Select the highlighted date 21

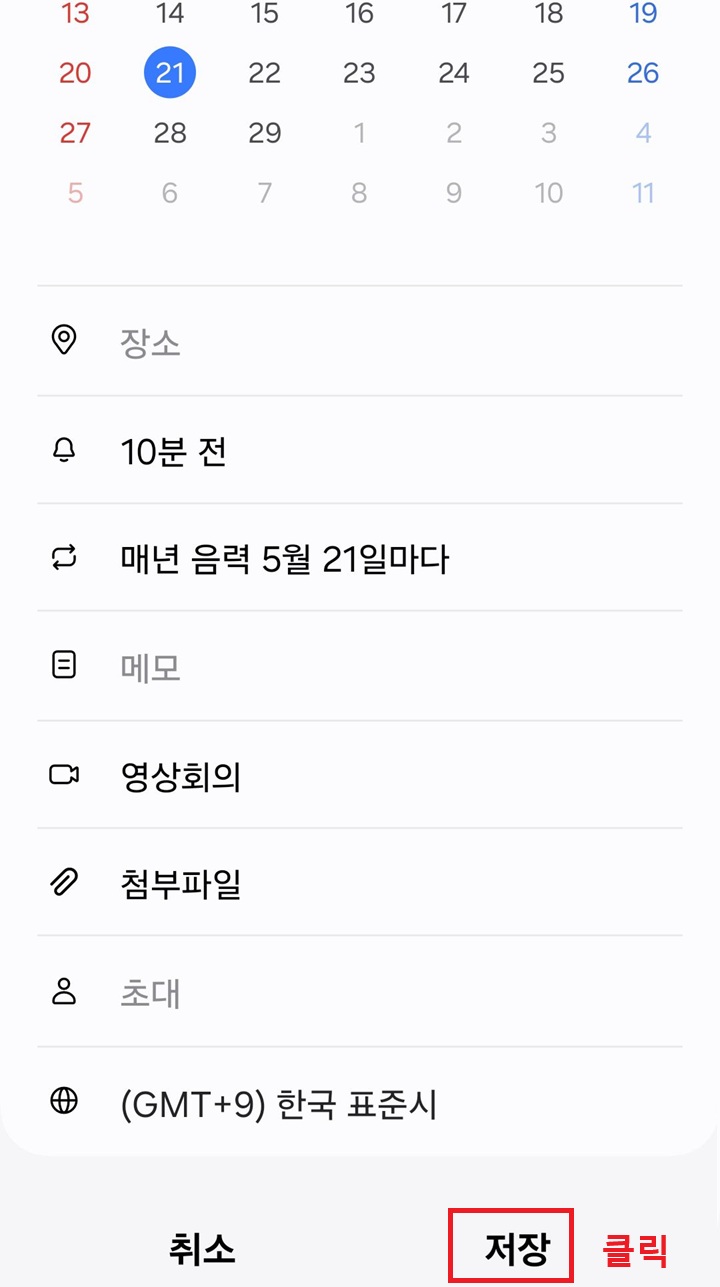click(x=169, y=73)
